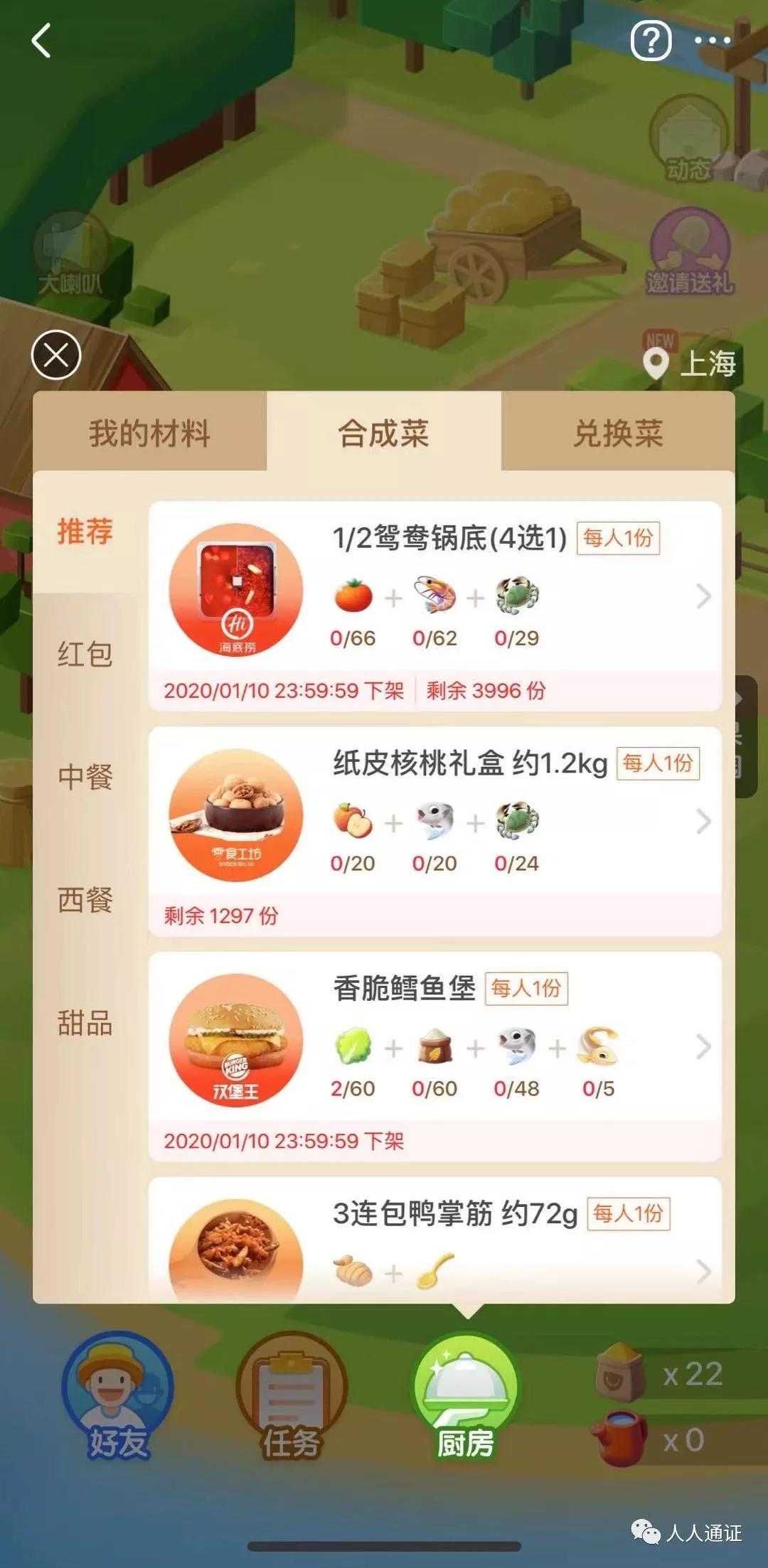768x1568 pixels.
Task: Select the 合成菜 tab
Action: (383, 433)
